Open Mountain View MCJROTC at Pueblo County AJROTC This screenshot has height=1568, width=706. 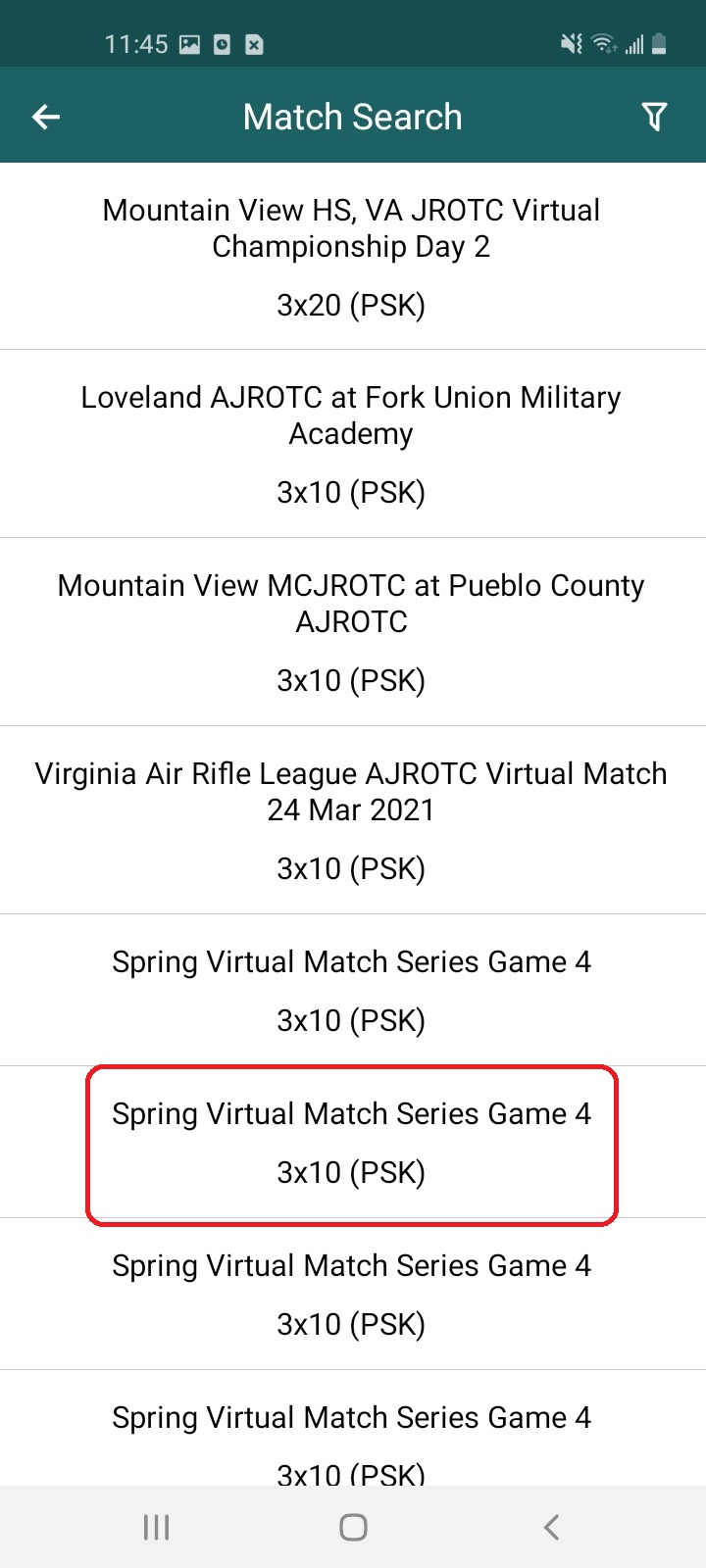pyautogui.click(x=353, y=632)
